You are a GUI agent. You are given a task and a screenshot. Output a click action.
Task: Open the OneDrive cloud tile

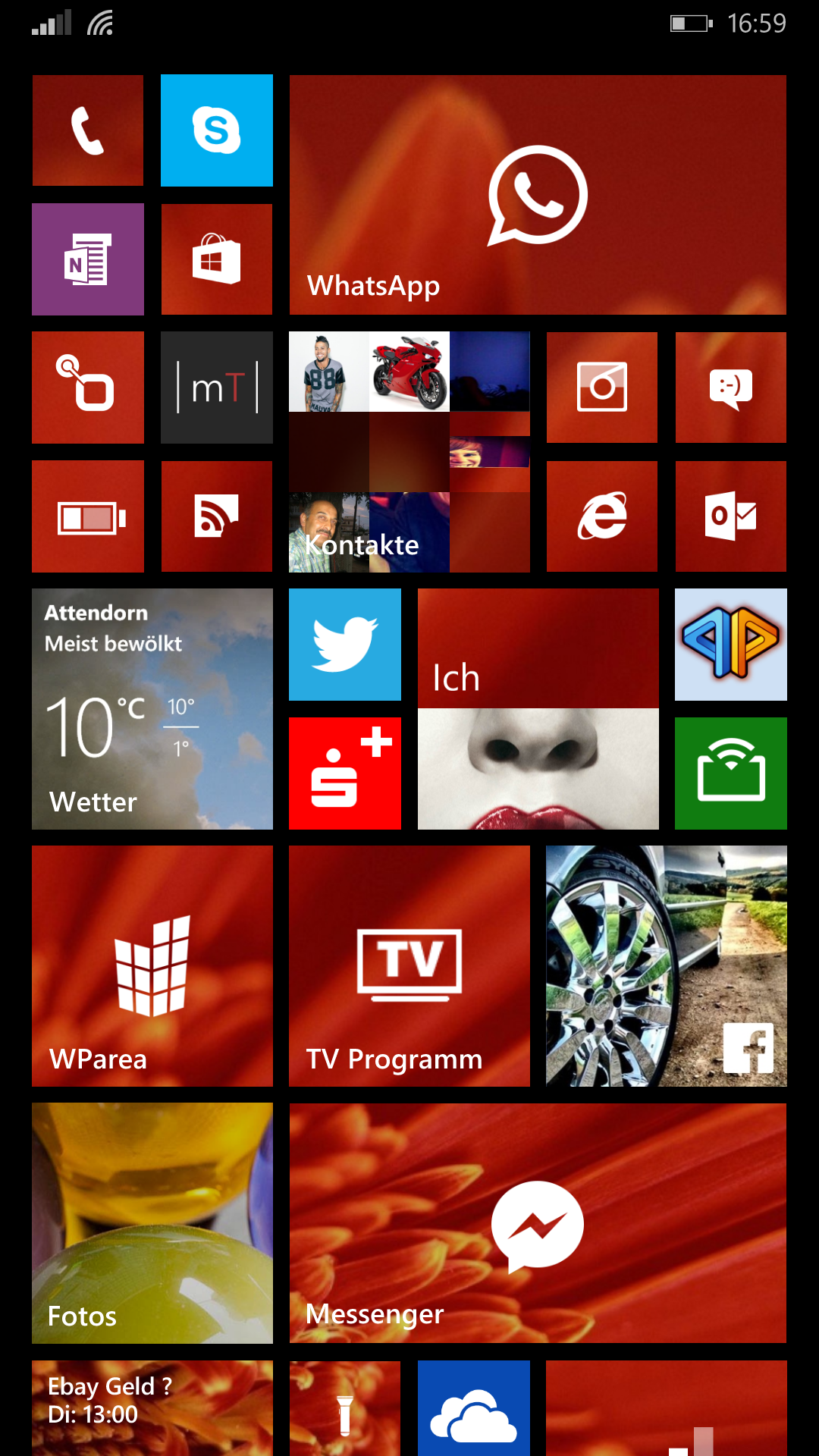click(x=474, y=1408)
